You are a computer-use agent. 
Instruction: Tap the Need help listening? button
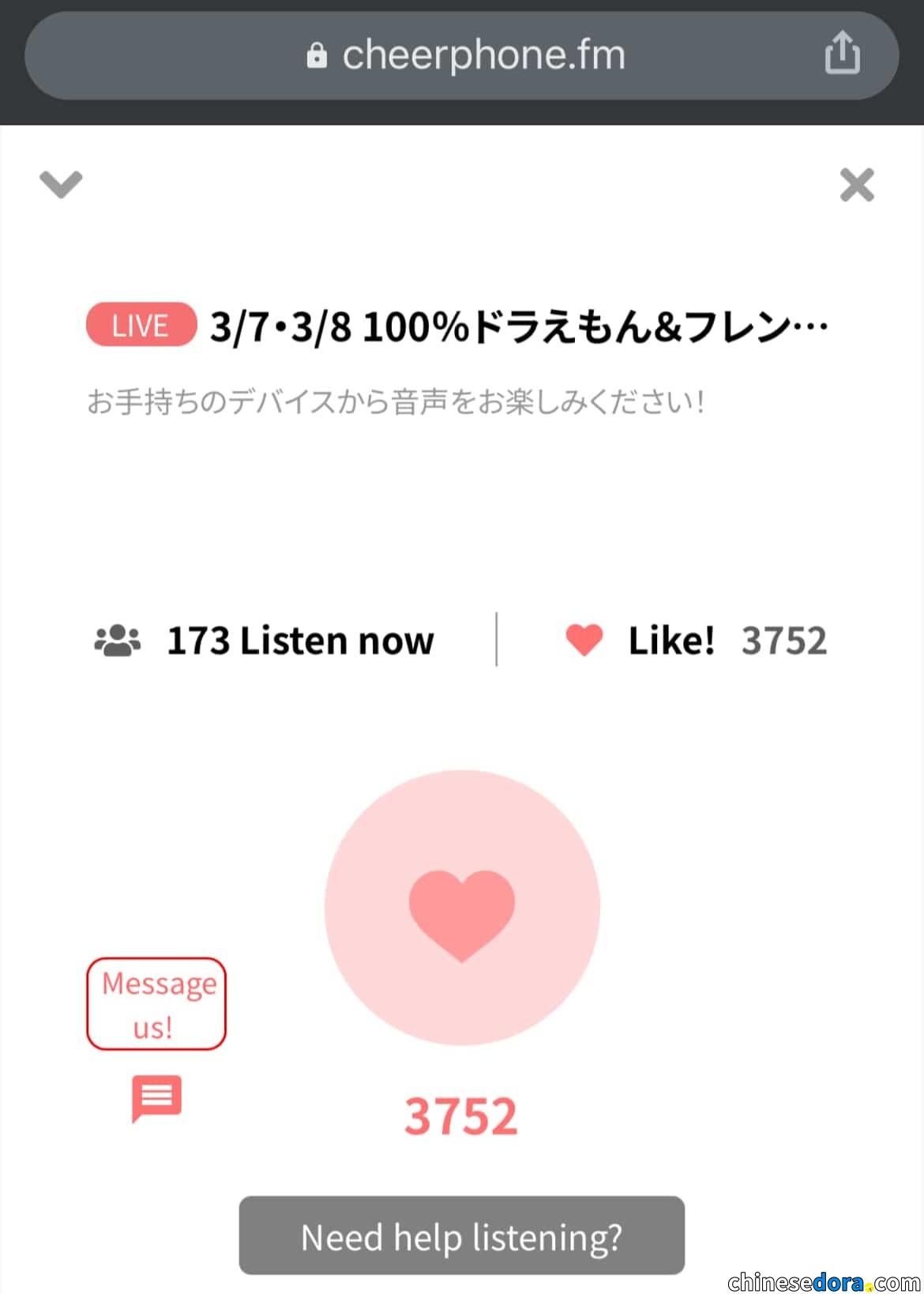tap(462, 1236)
